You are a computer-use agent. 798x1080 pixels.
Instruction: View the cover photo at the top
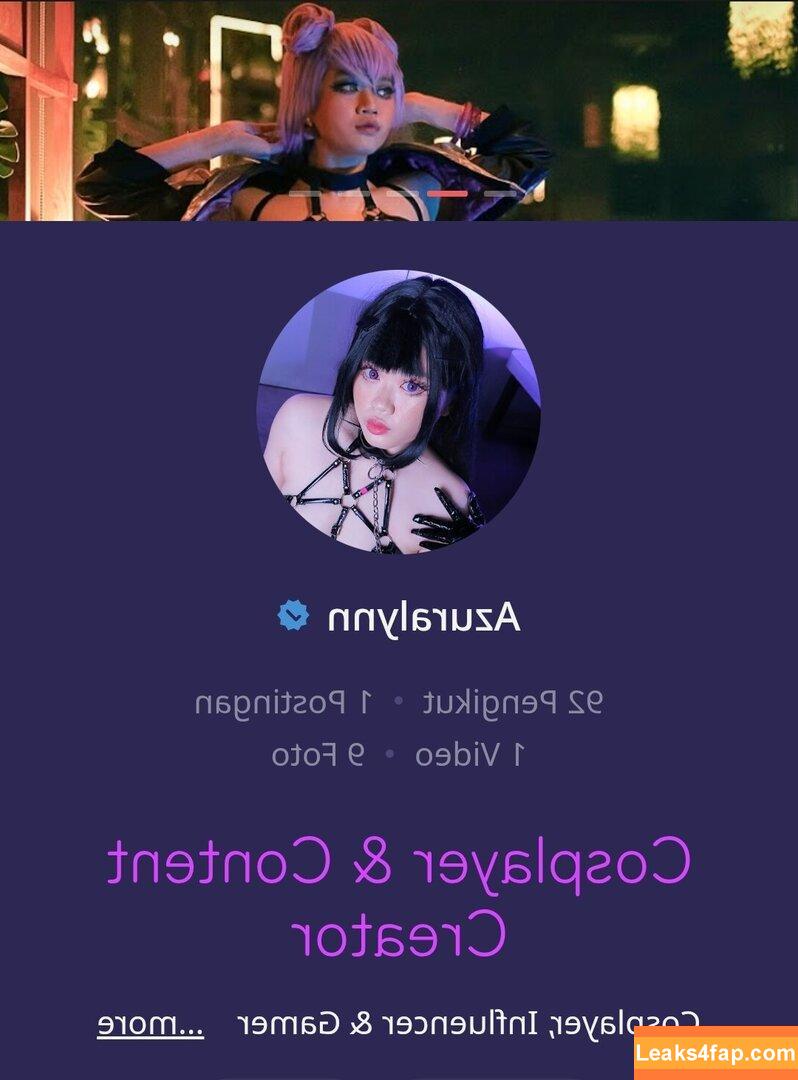398,110
